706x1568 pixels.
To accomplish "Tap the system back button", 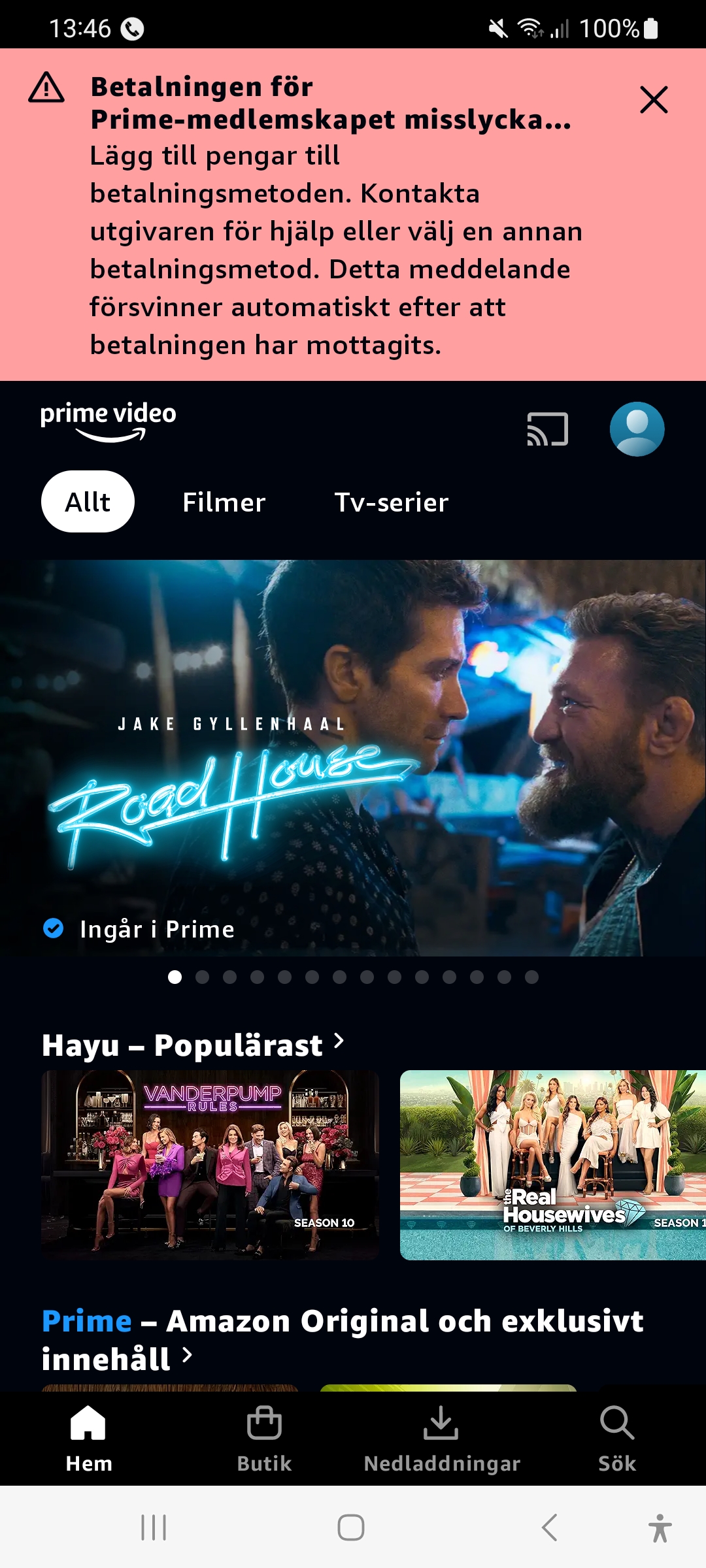I will click(549, 1527).
